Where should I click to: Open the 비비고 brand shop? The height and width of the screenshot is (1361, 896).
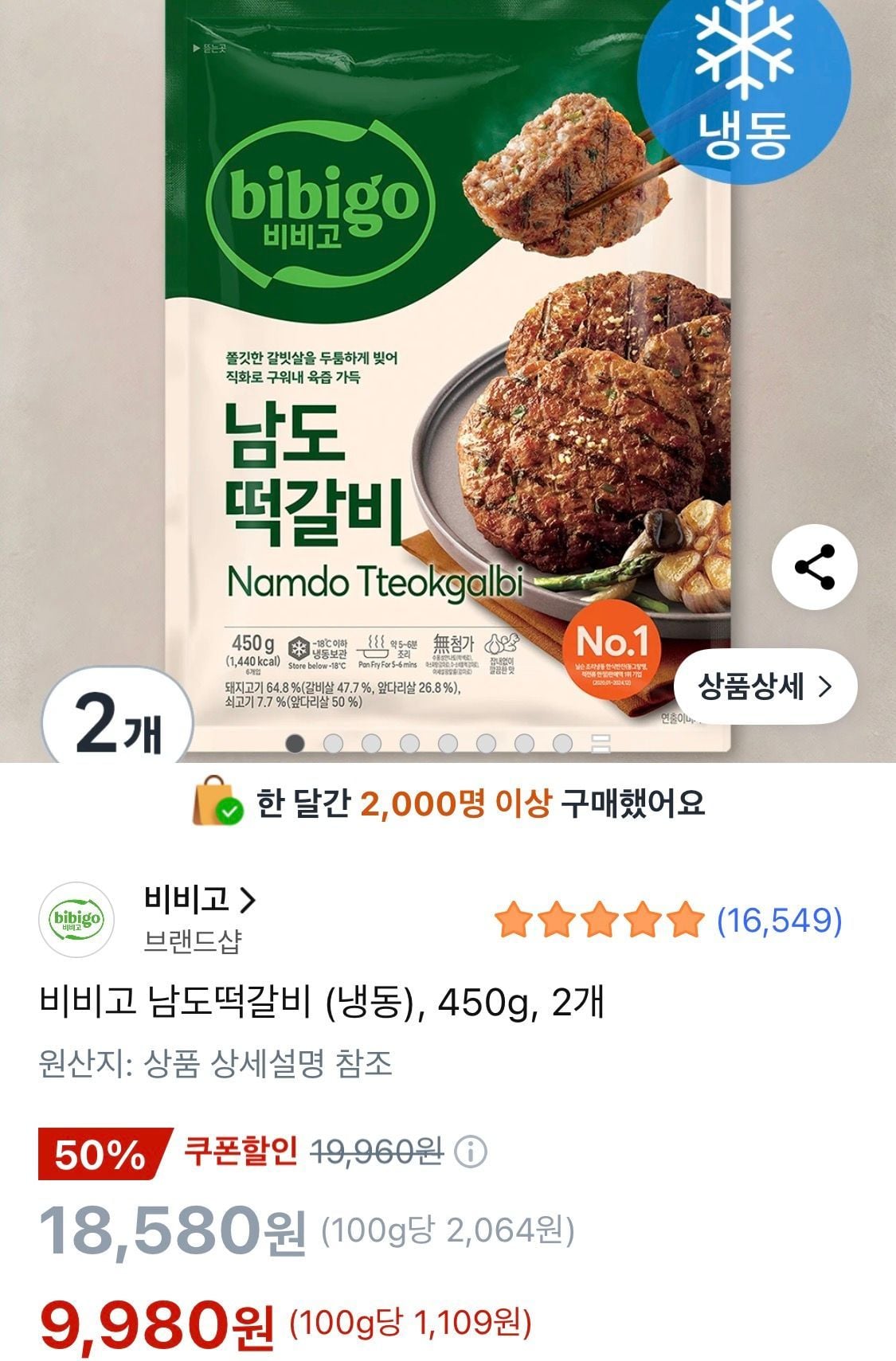point(199,899)
